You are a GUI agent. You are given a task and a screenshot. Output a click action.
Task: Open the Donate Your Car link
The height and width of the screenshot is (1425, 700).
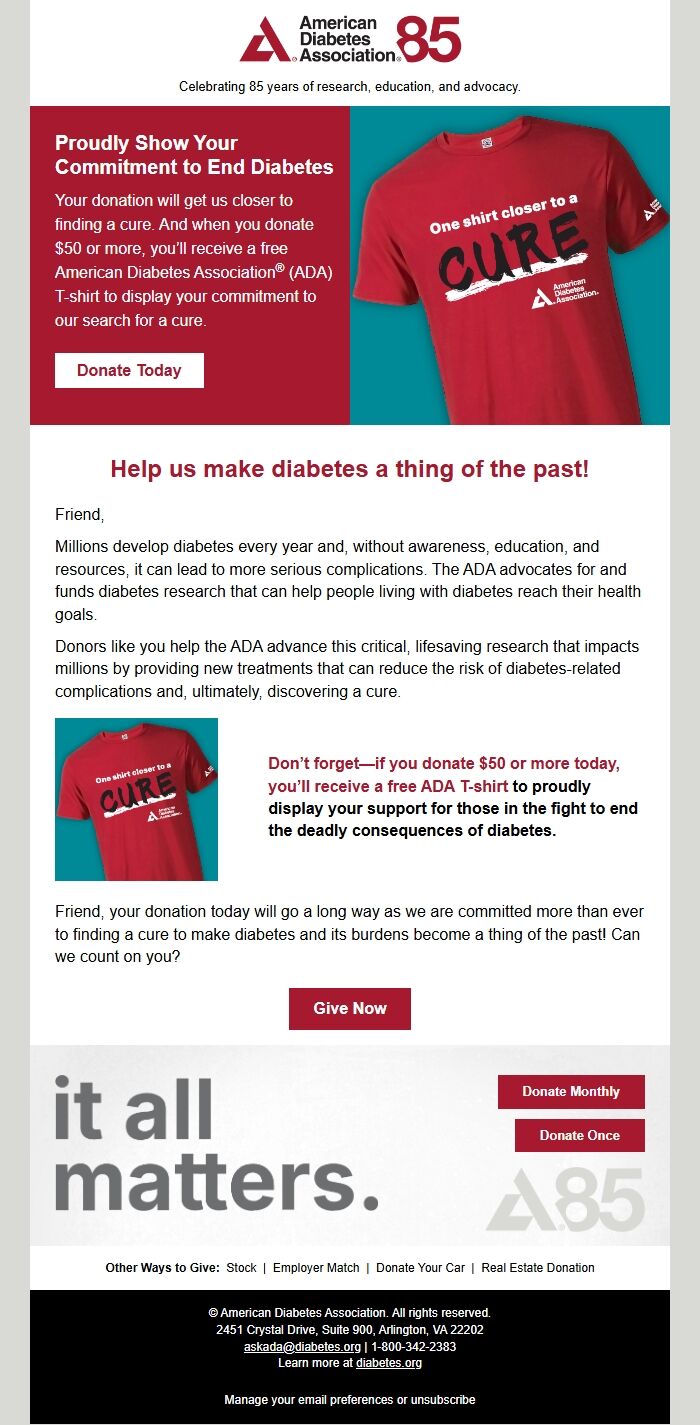point(420,1267)
